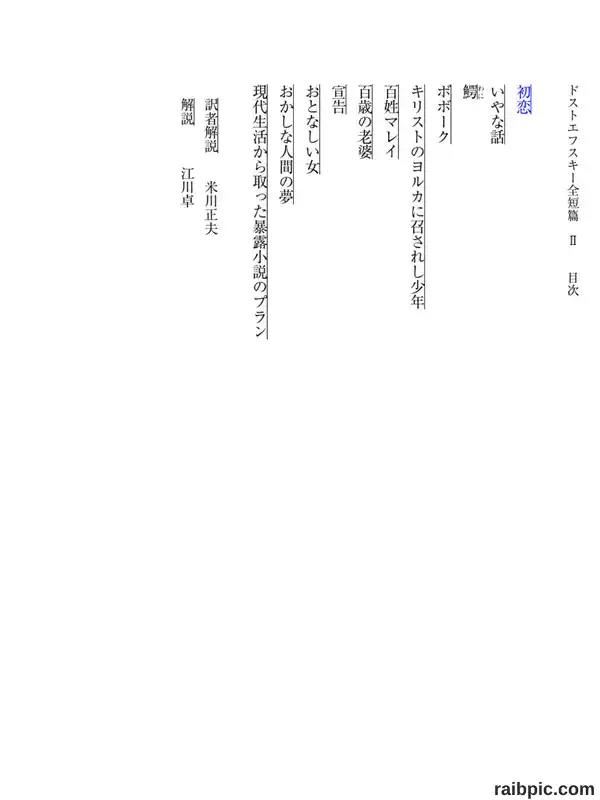Screen dimensions: 600x800
Task: Open キリストのヨルカに召されし少年
Action: point(418,197)
